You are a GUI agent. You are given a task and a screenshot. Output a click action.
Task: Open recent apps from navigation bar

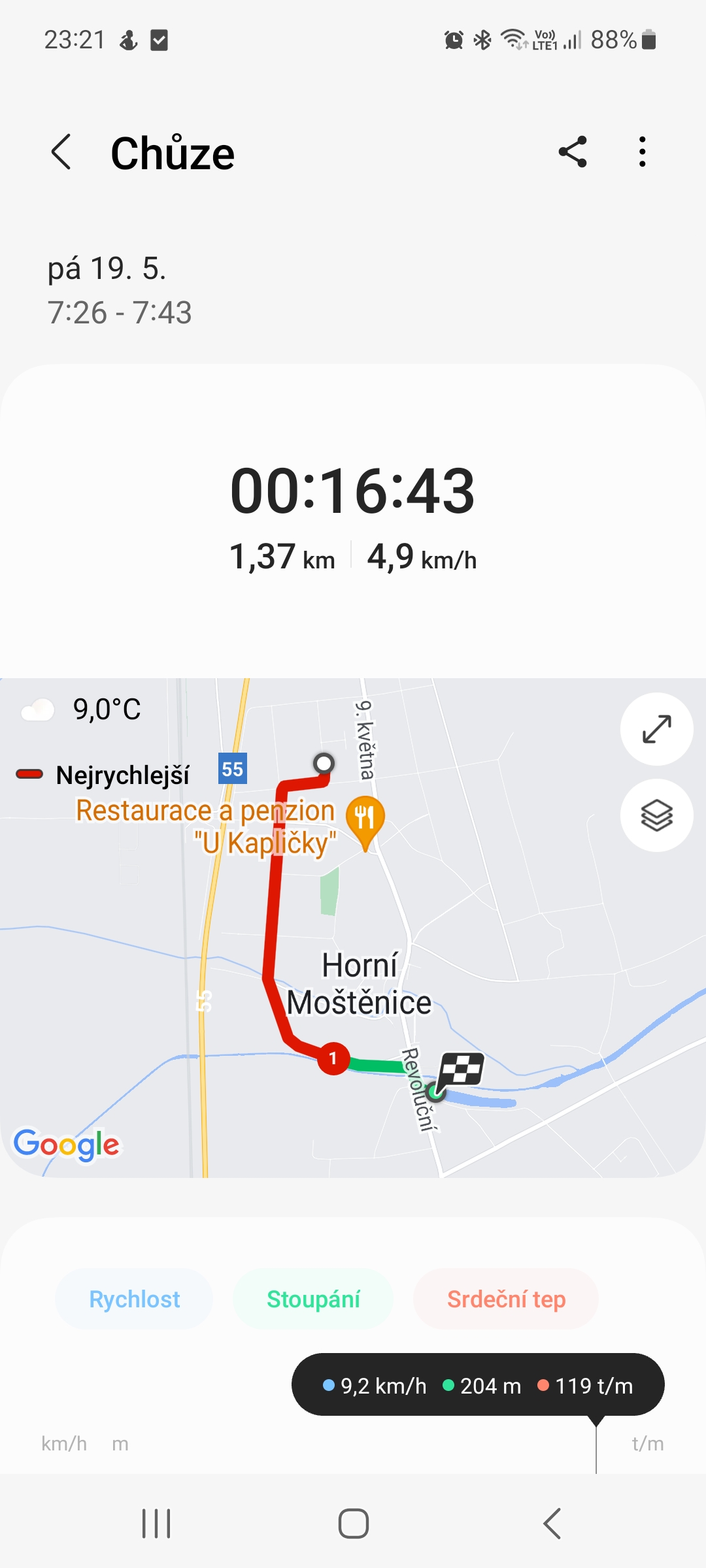pyautogui.click(x=156, y=1524)
